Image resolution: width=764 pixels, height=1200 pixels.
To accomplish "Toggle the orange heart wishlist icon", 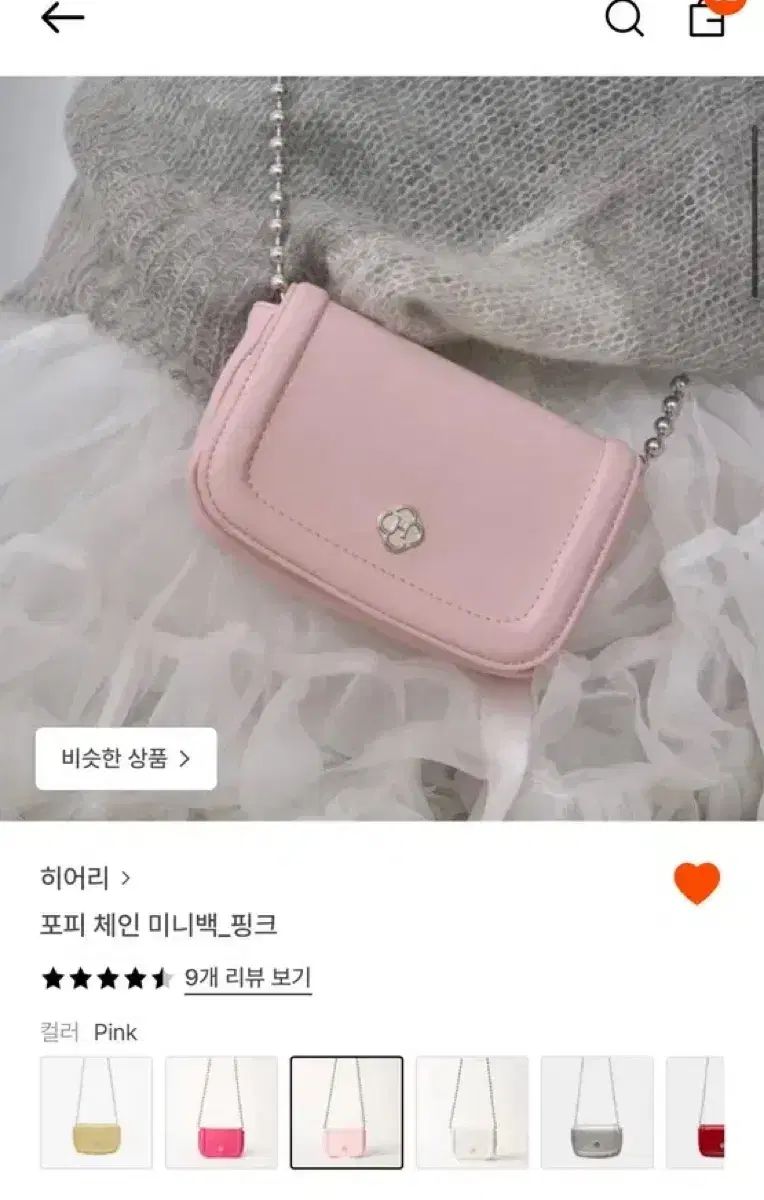I will (696, 884).
